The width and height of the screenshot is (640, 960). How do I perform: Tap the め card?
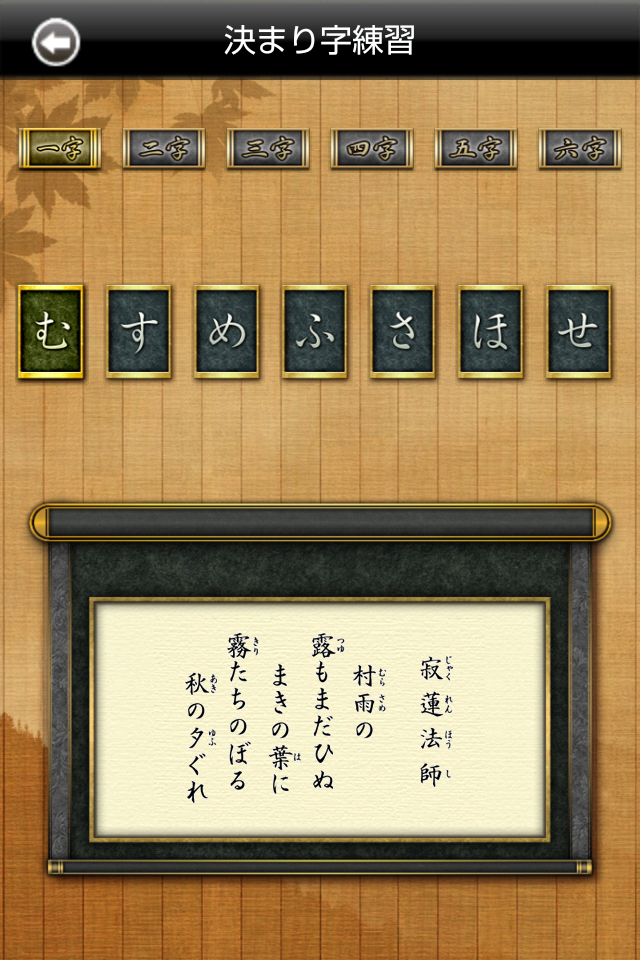tap(227, 332)
